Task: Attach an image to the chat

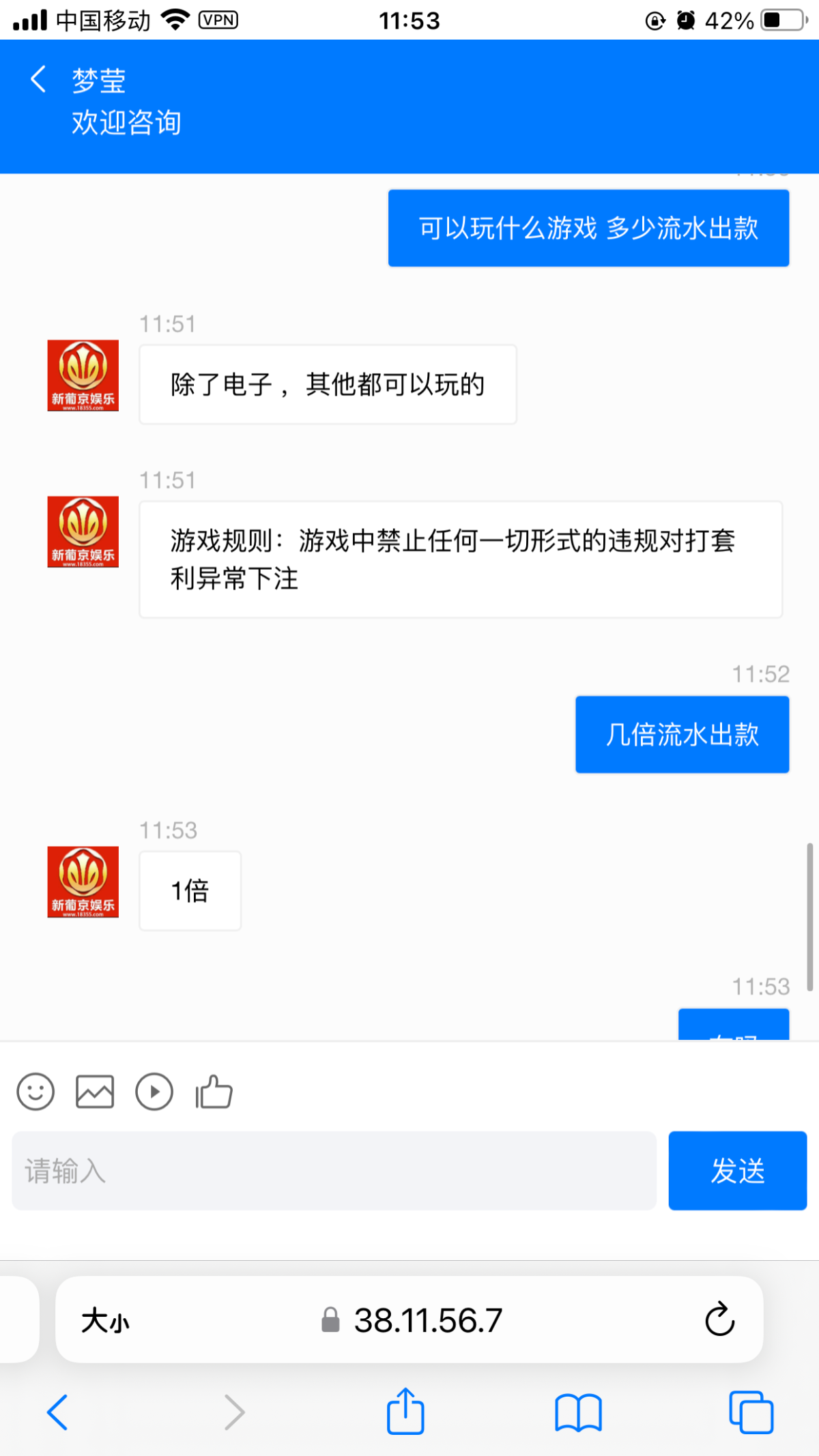Action: [95, 1092]
